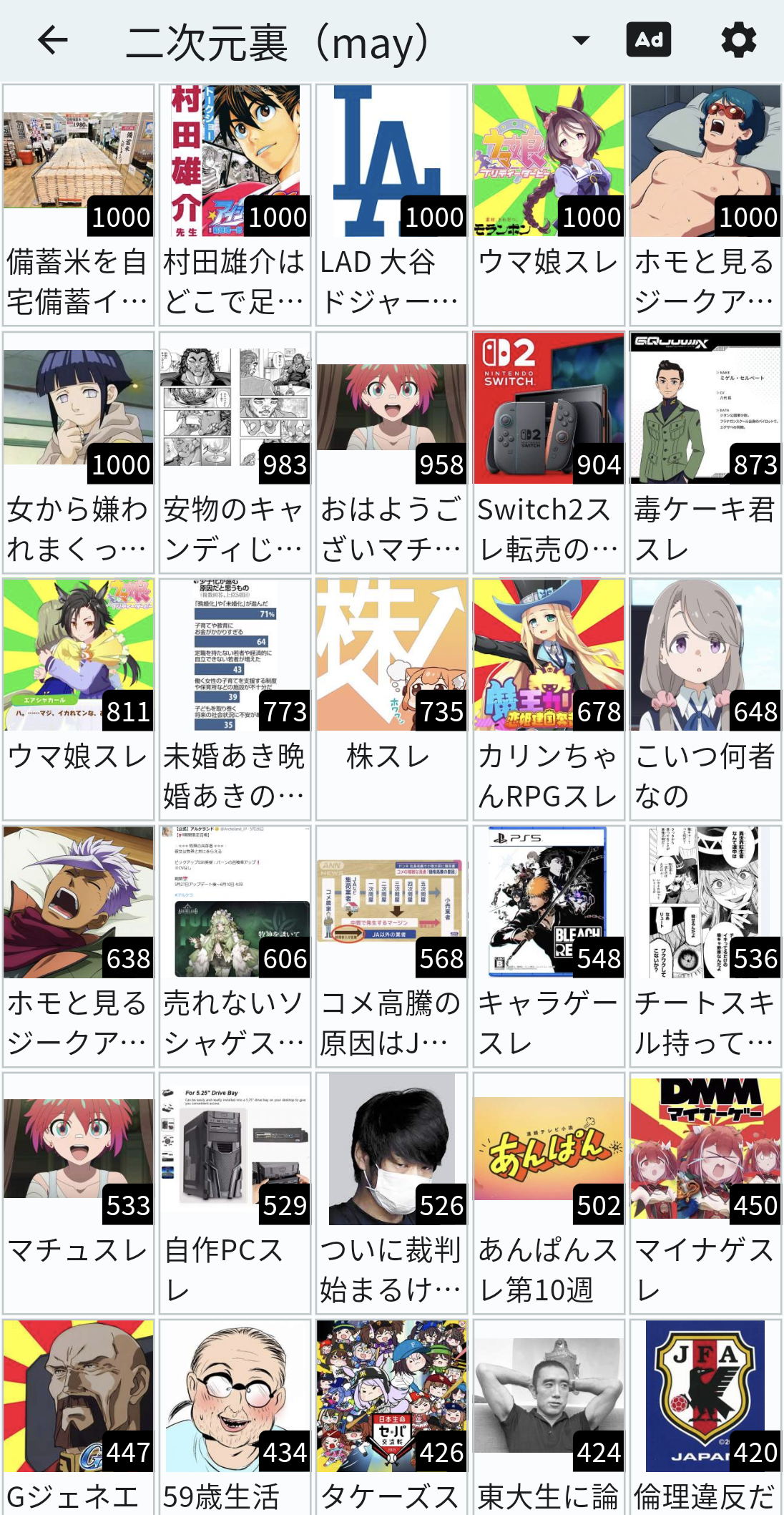This screenshot has height=1515, width=784.
Task: Open the こいつ何者なの thread
Action: coord(705,698)
